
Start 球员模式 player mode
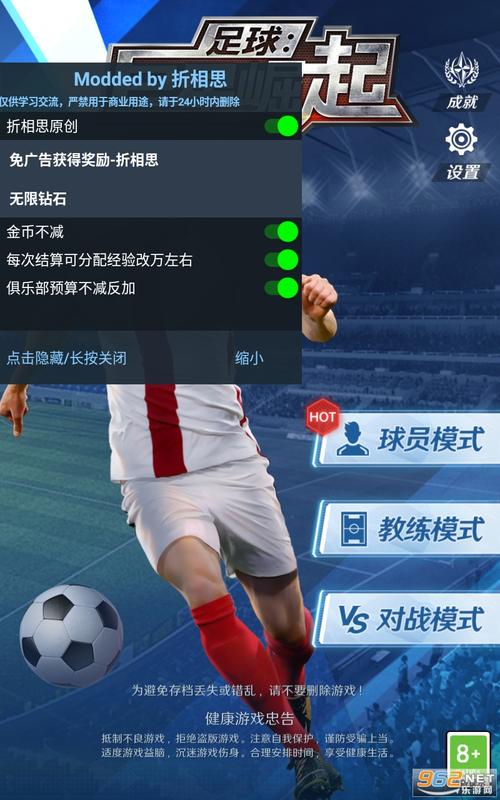point(408,440)
